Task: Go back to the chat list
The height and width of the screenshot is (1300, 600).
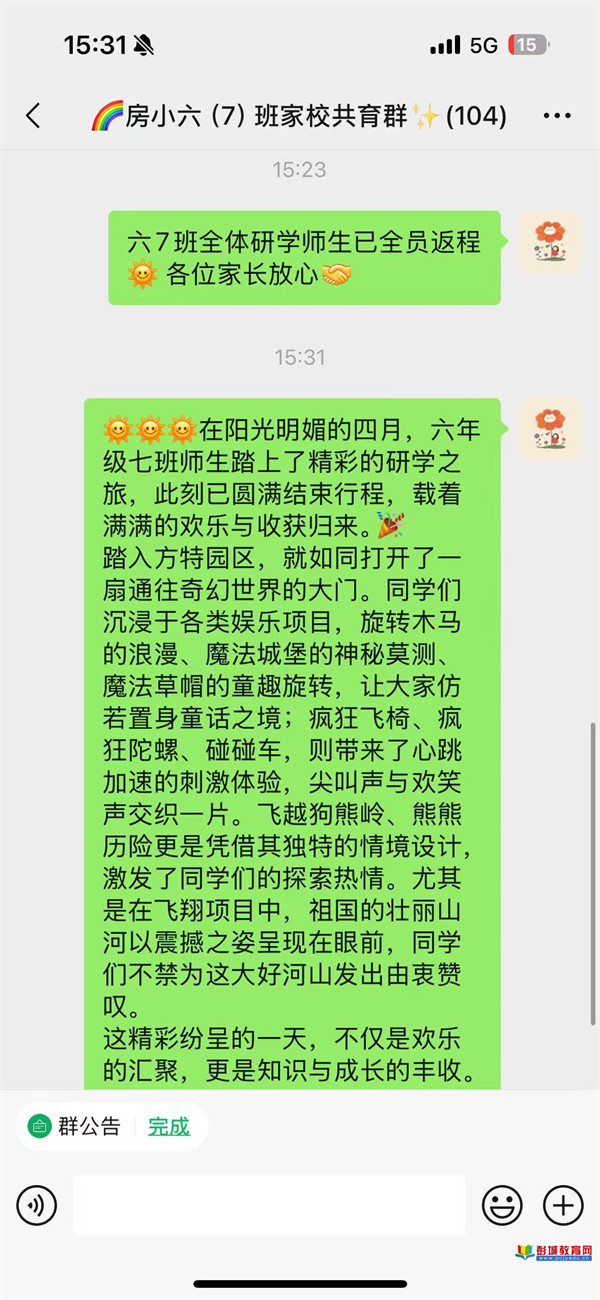Action: point(33,116)
